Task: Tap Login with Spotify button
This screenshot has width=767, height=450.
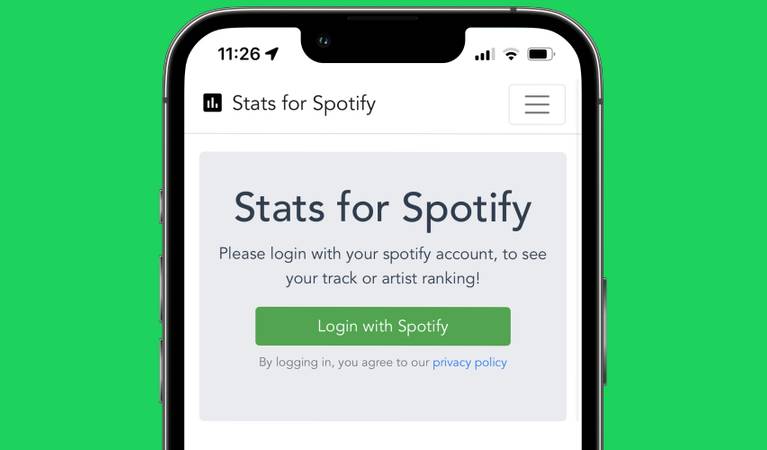Action: (382, 326)
